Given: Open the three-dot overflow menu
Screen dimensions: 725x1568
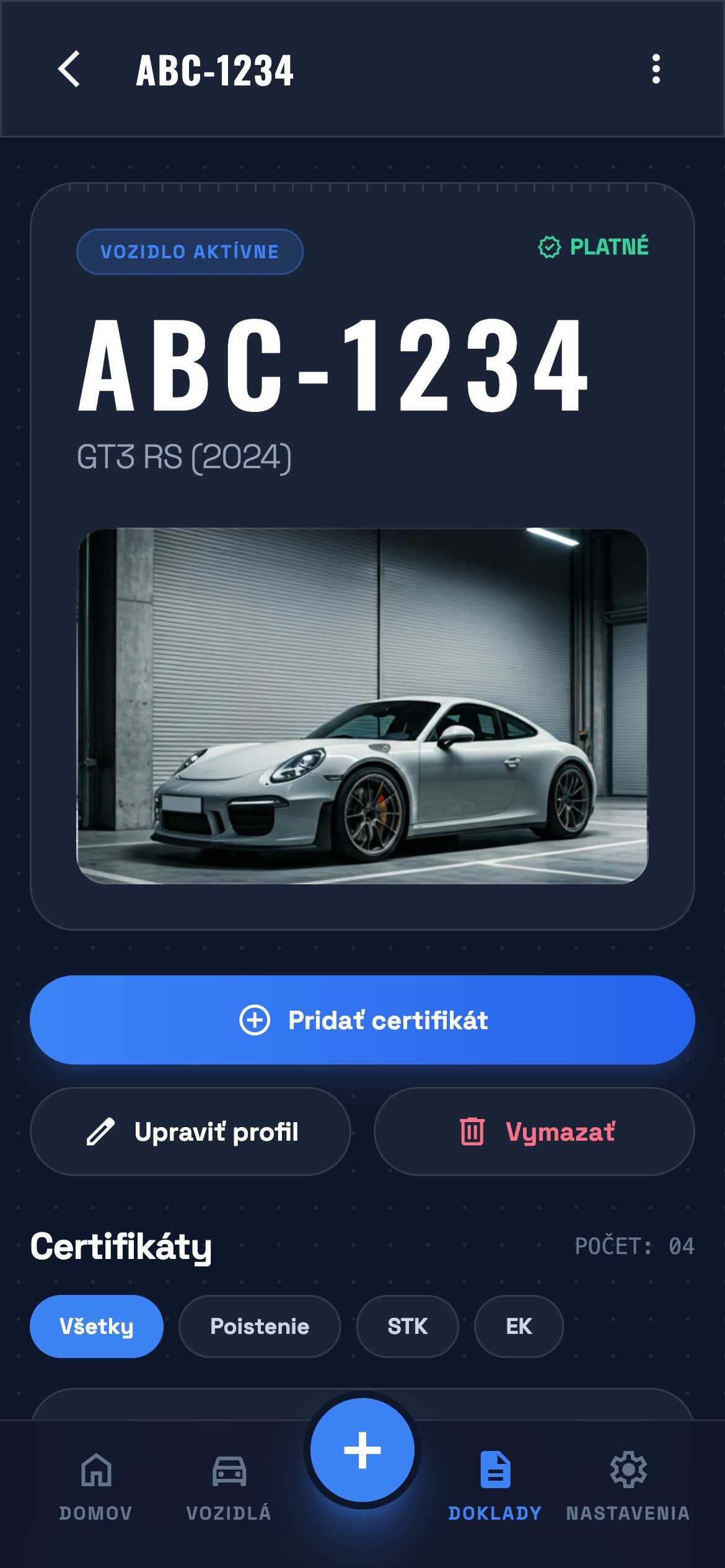Looking at the screenshot, I should (656, 69).
